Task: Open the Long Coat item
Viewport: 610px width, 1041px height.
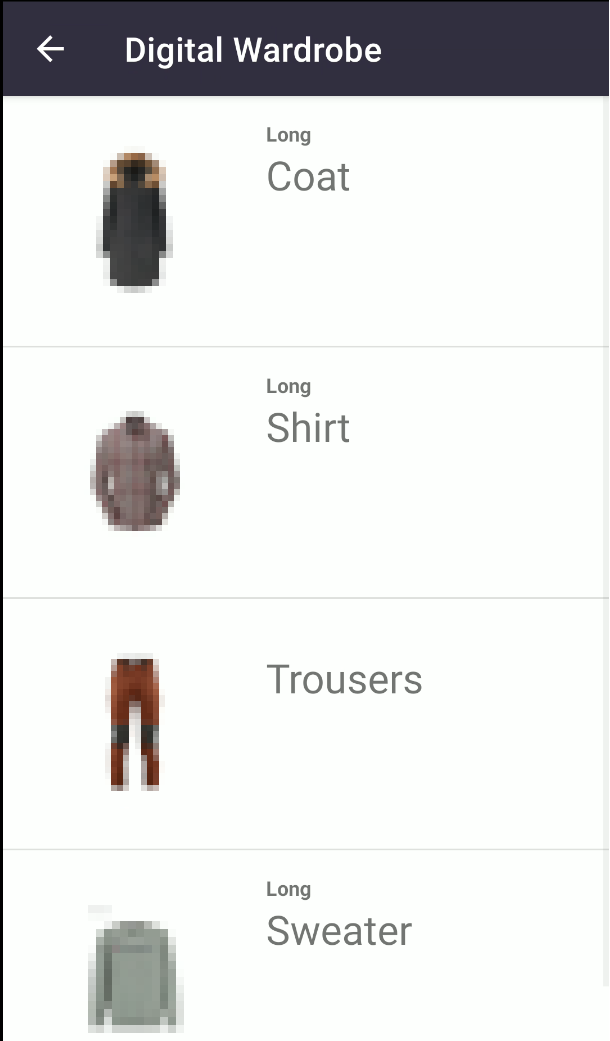Action: [x=305, y=221]
